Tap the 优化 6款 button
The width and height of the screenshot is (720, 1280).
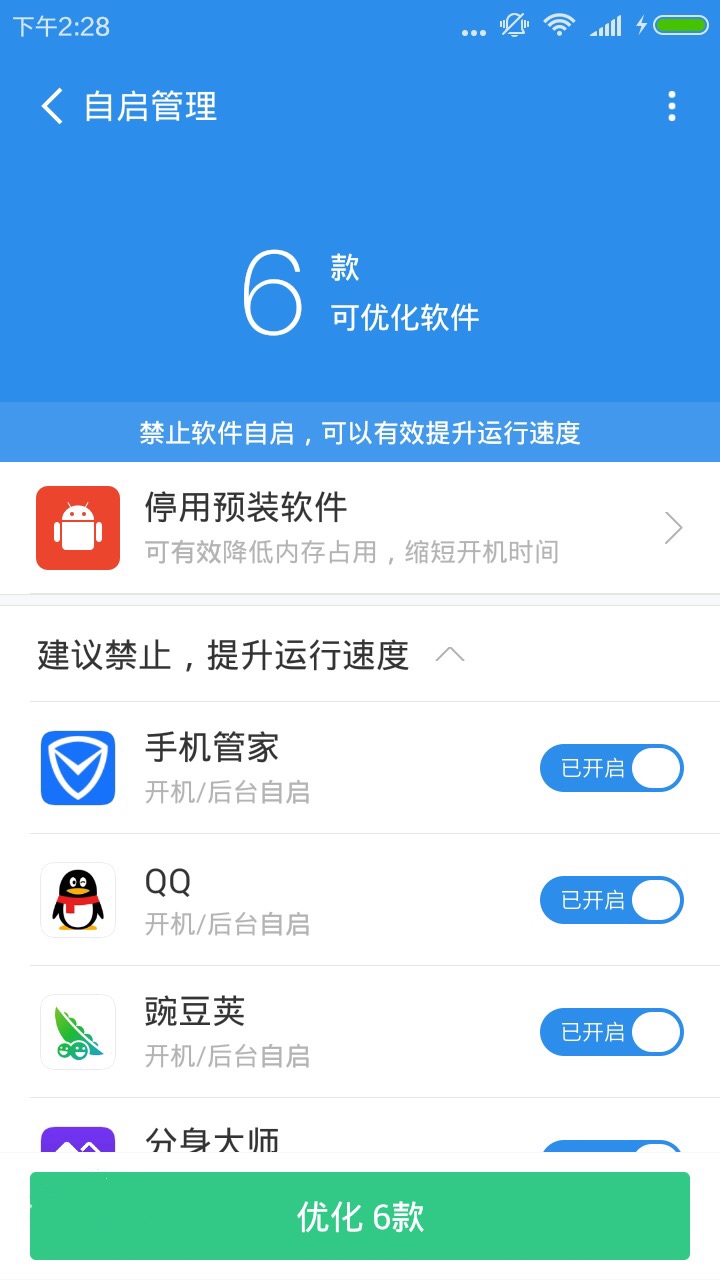tap(360, 1216)
